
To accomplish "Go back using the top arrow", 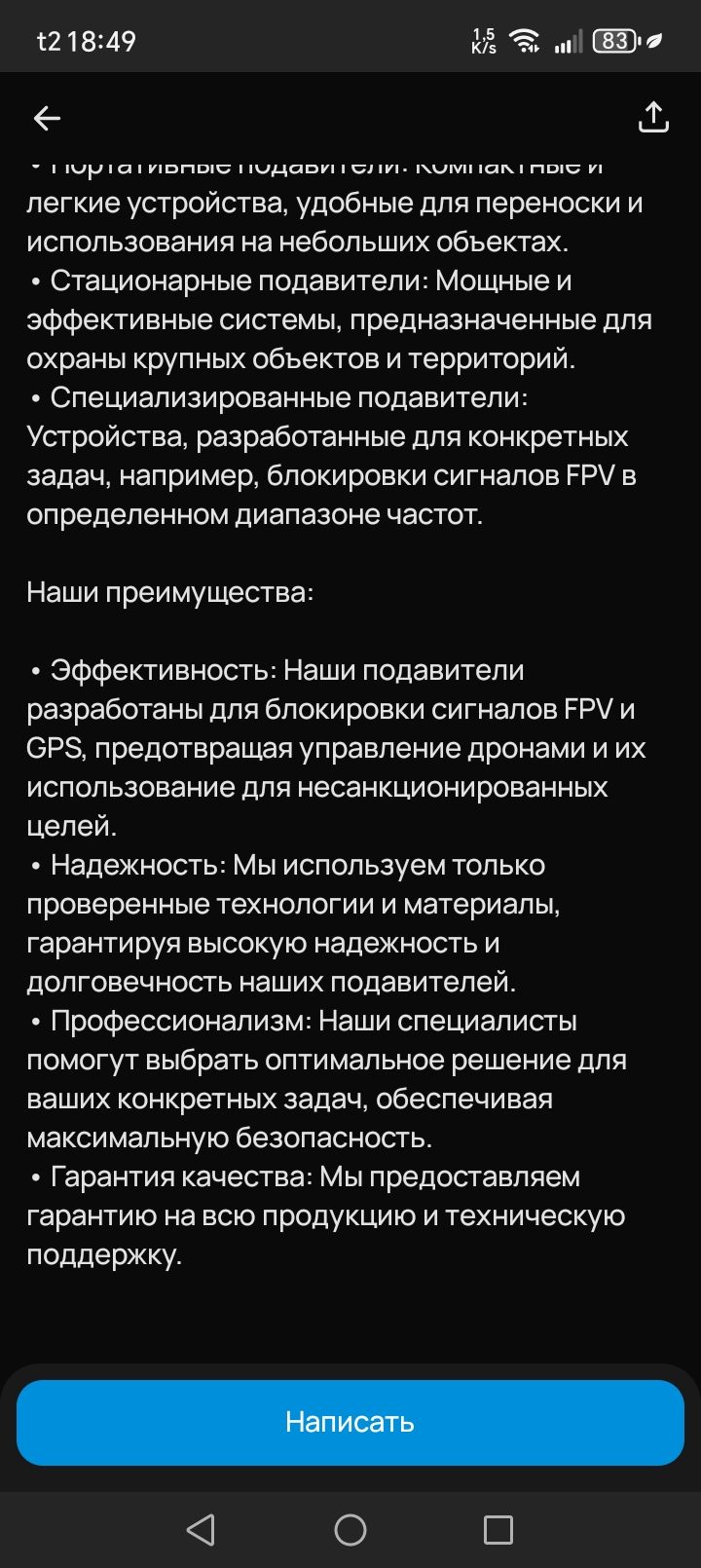I will tap(47, 119).
